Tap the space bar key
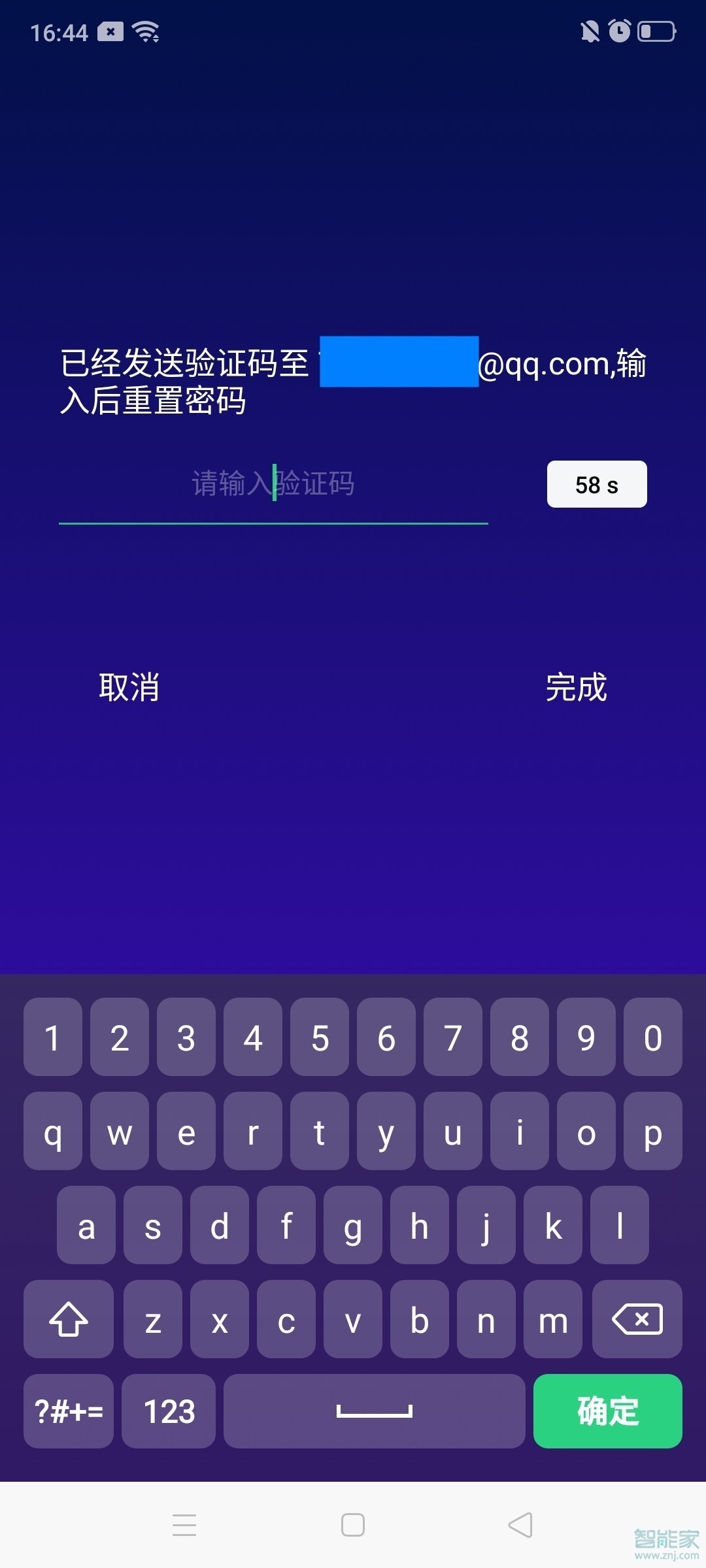The height and width of the screenshot is (1568, 706). point(374,1412)
